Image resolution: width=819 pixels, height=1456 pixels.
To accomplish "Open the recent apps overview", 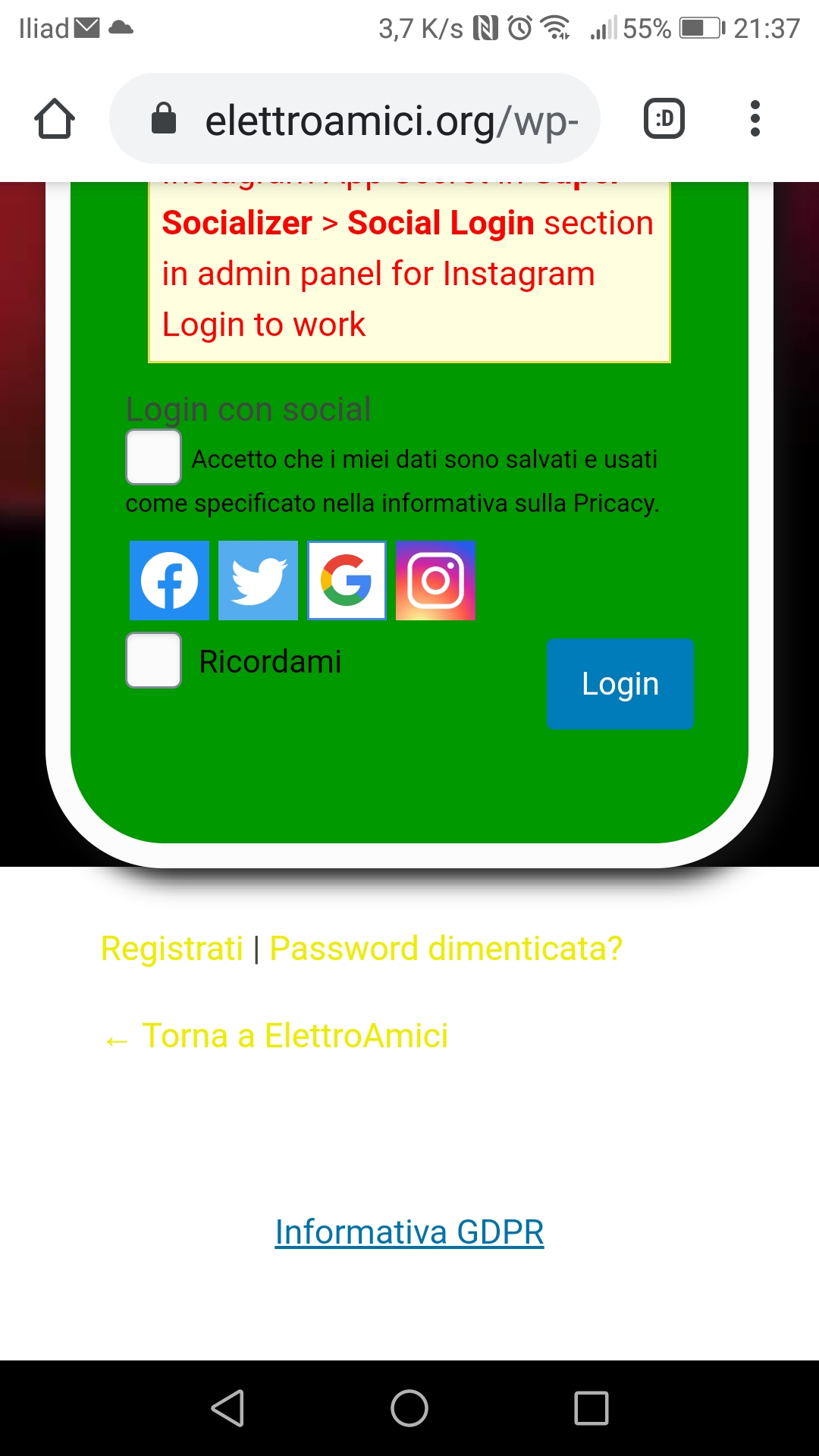I will tap(591, 1408).
